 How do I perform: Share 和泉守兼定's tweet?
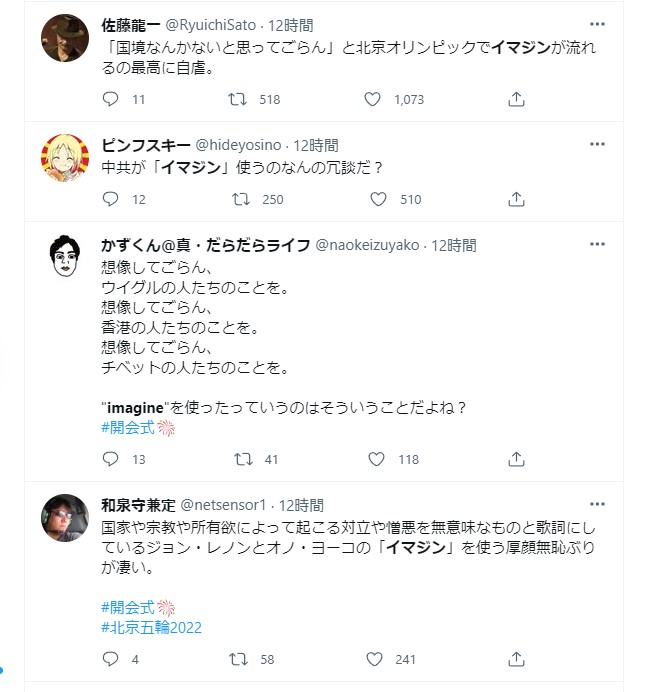(x=516, y=659)
